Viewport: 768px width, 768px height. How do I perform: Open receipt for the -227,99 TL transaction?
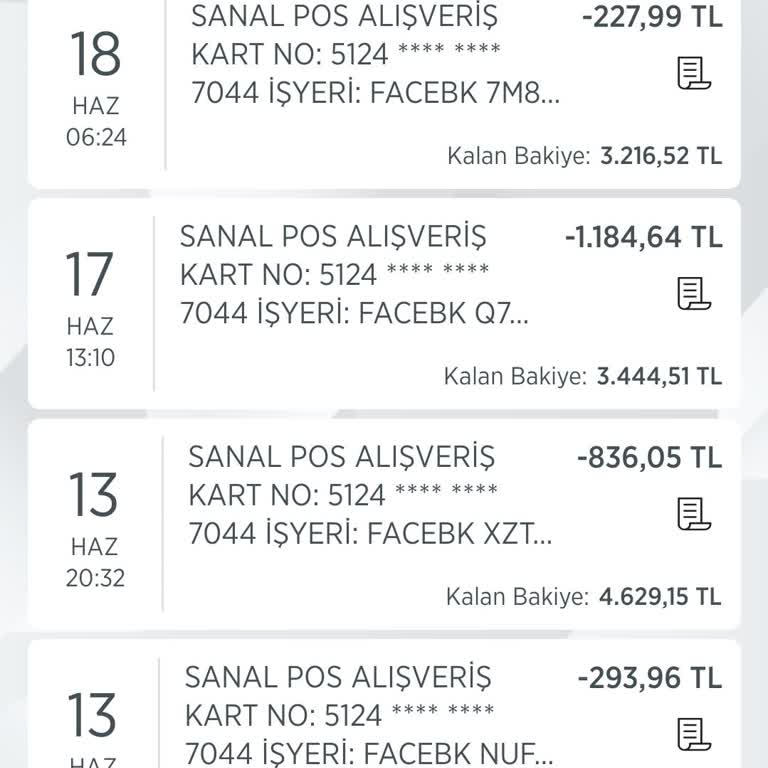point(693,73)
